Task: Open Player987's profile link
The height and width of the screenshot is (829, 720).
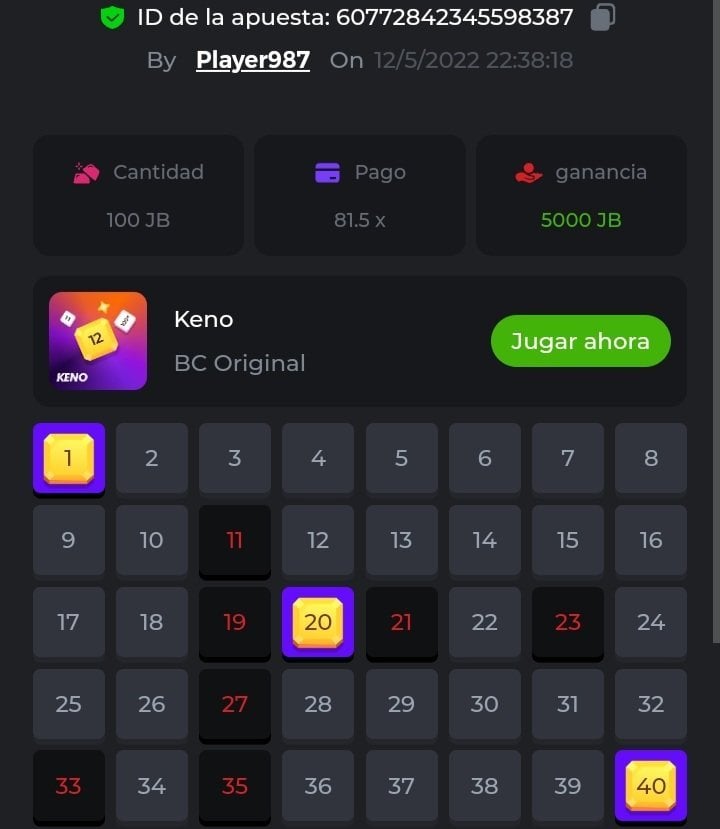Action: pos(253,60)
